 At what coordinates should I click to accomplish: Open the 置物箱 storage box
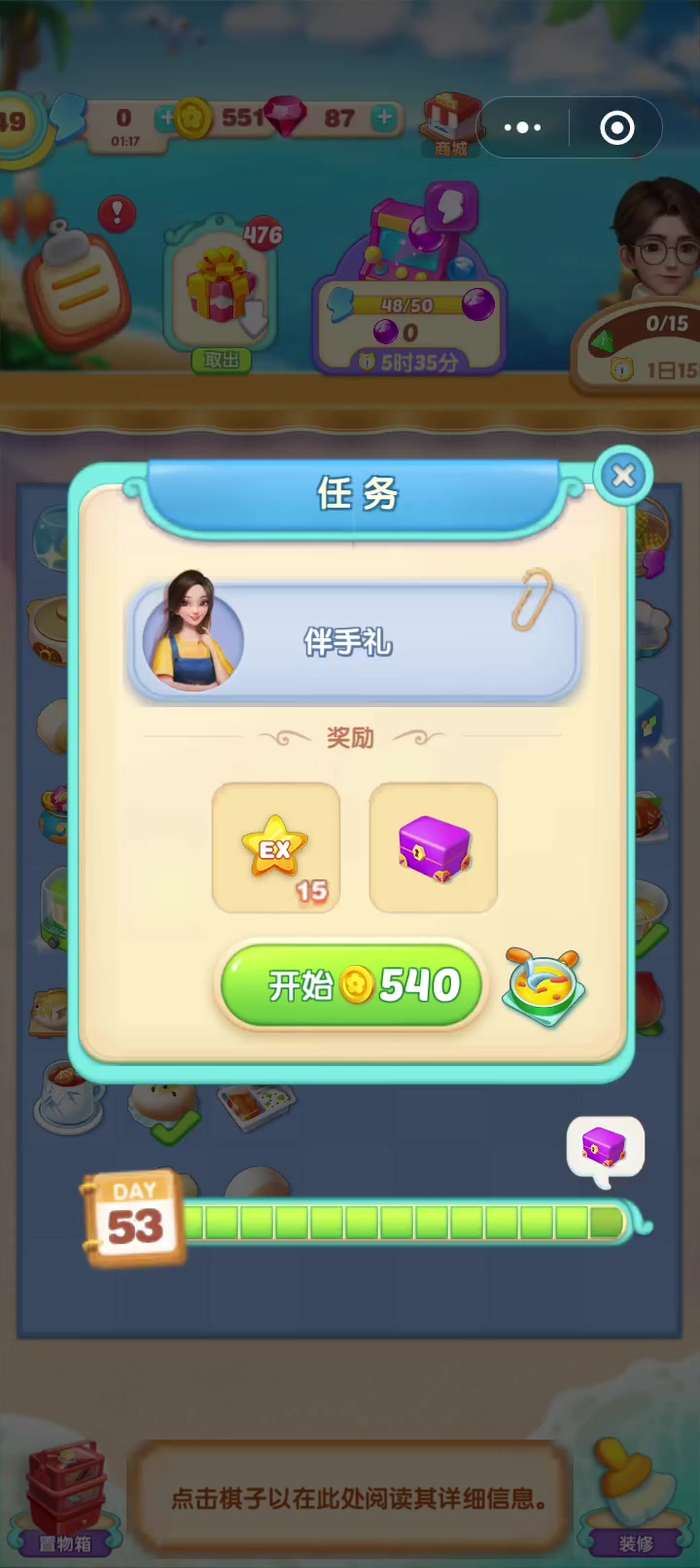coord(64,1499)
